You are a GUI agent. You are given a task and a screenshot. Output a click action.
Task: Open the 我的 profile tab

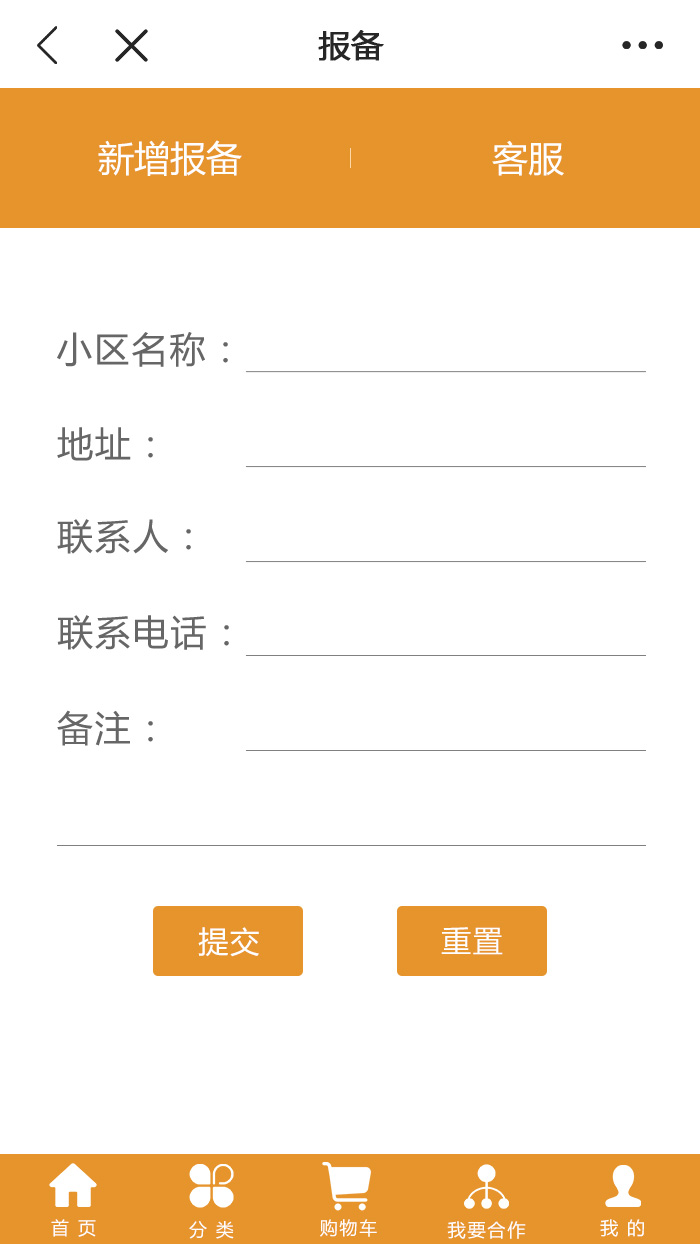pos(623,1199)
